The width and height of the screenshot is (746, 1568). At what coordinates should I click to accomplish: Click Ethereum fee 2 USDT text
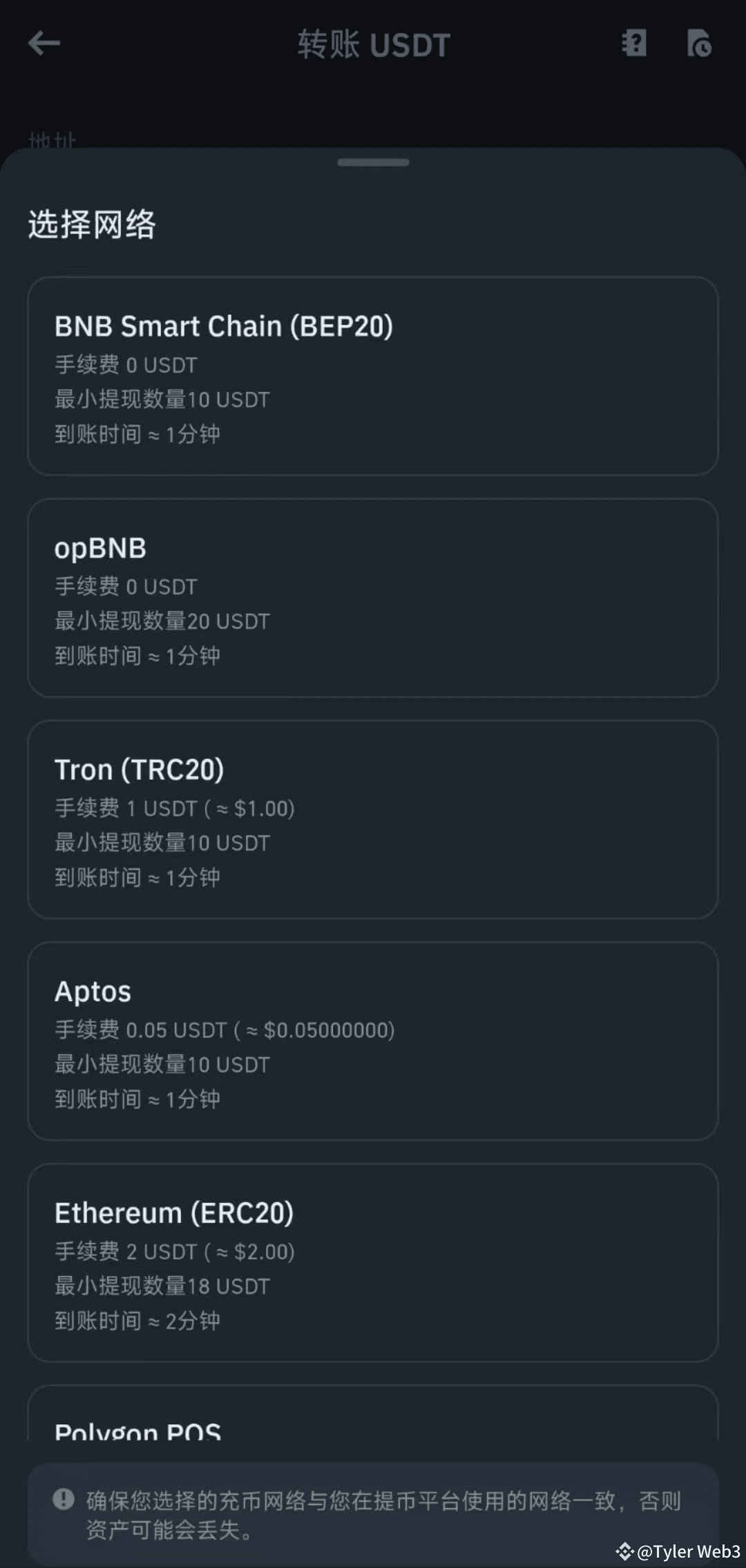pos(174,1251)
